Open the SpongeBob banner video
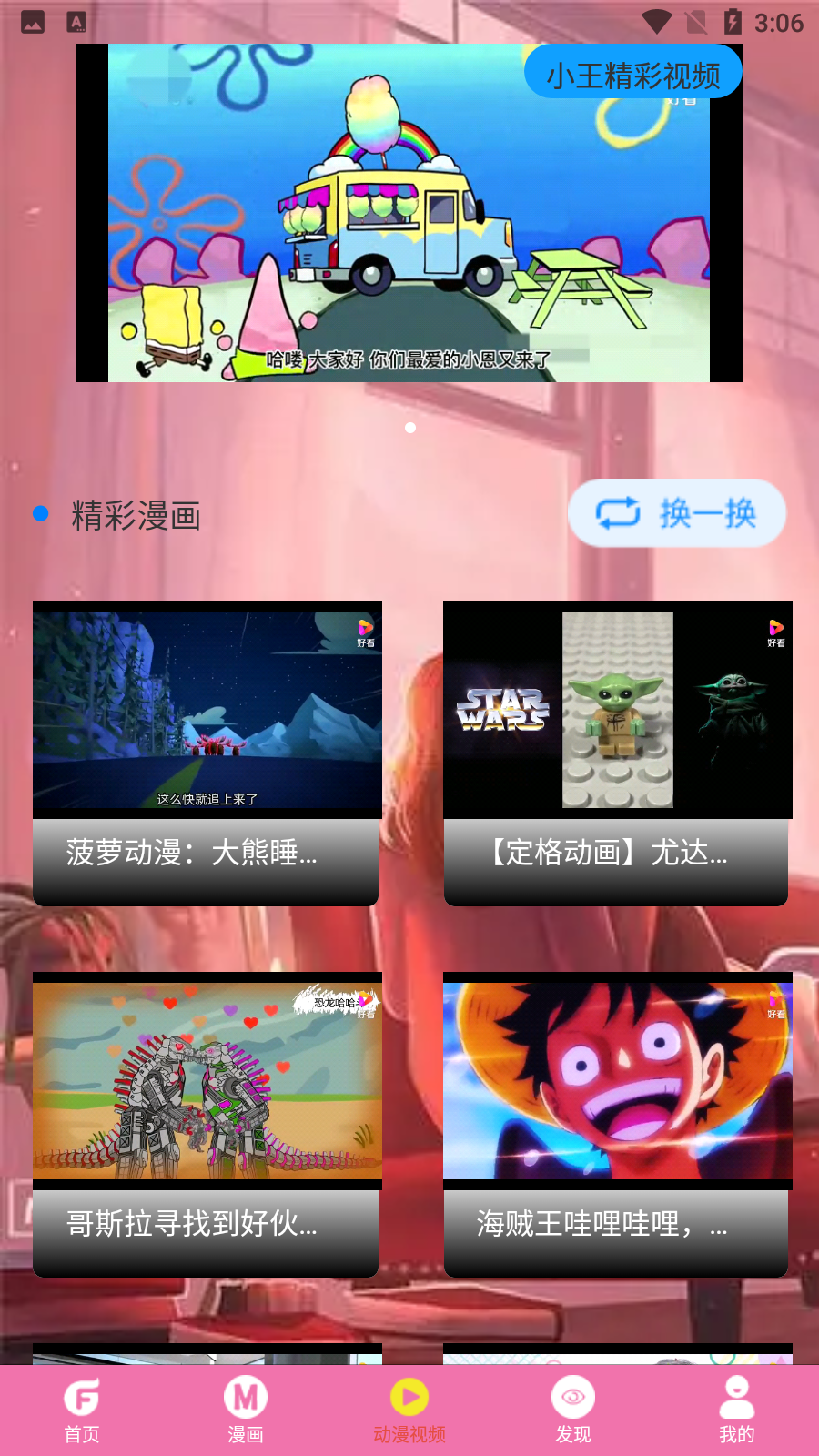 tap(409, 213)
